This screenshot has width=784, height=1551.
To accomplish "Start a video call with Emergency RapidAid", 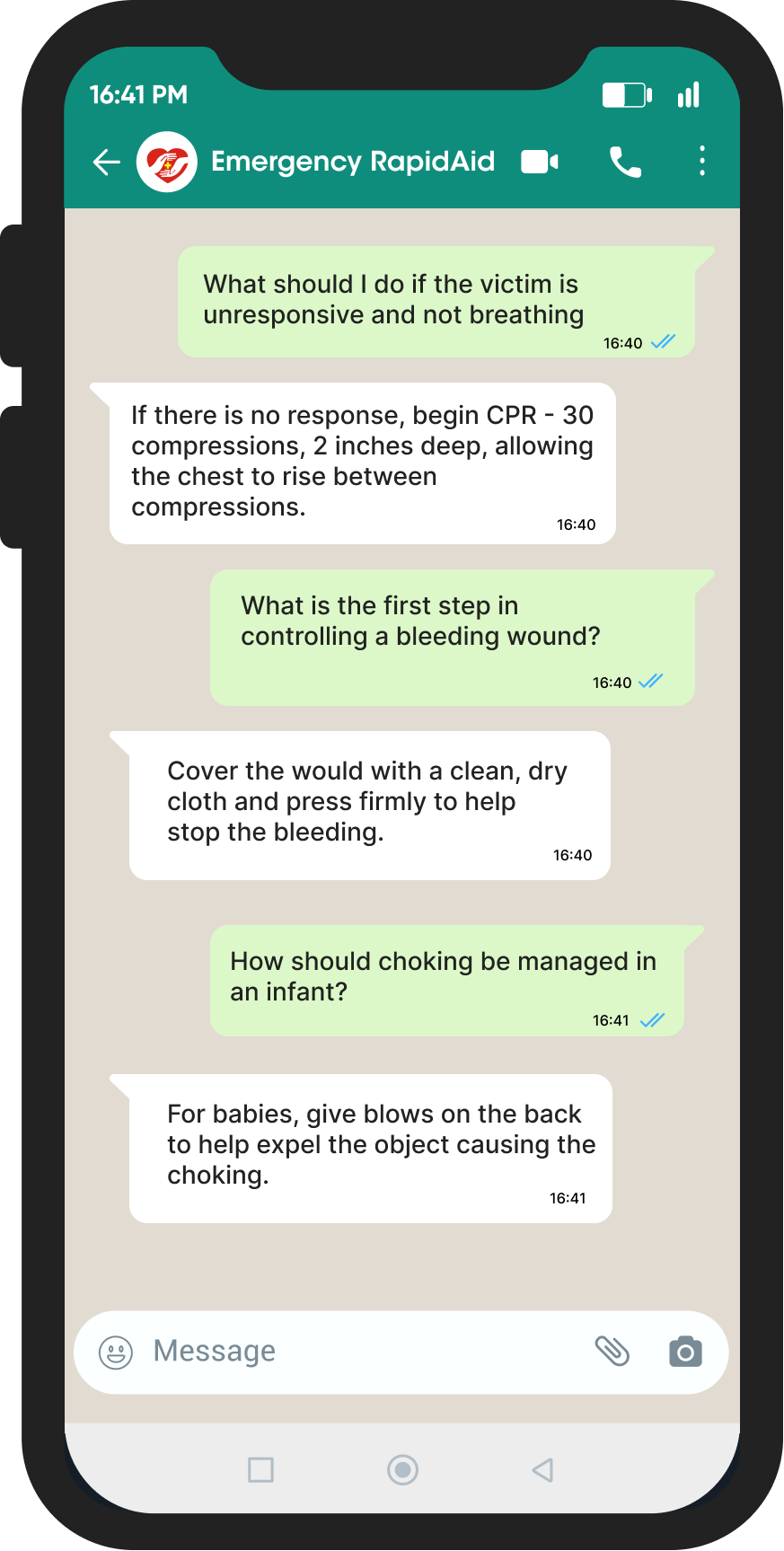I will pyautogui.click(x=540, y=162).
